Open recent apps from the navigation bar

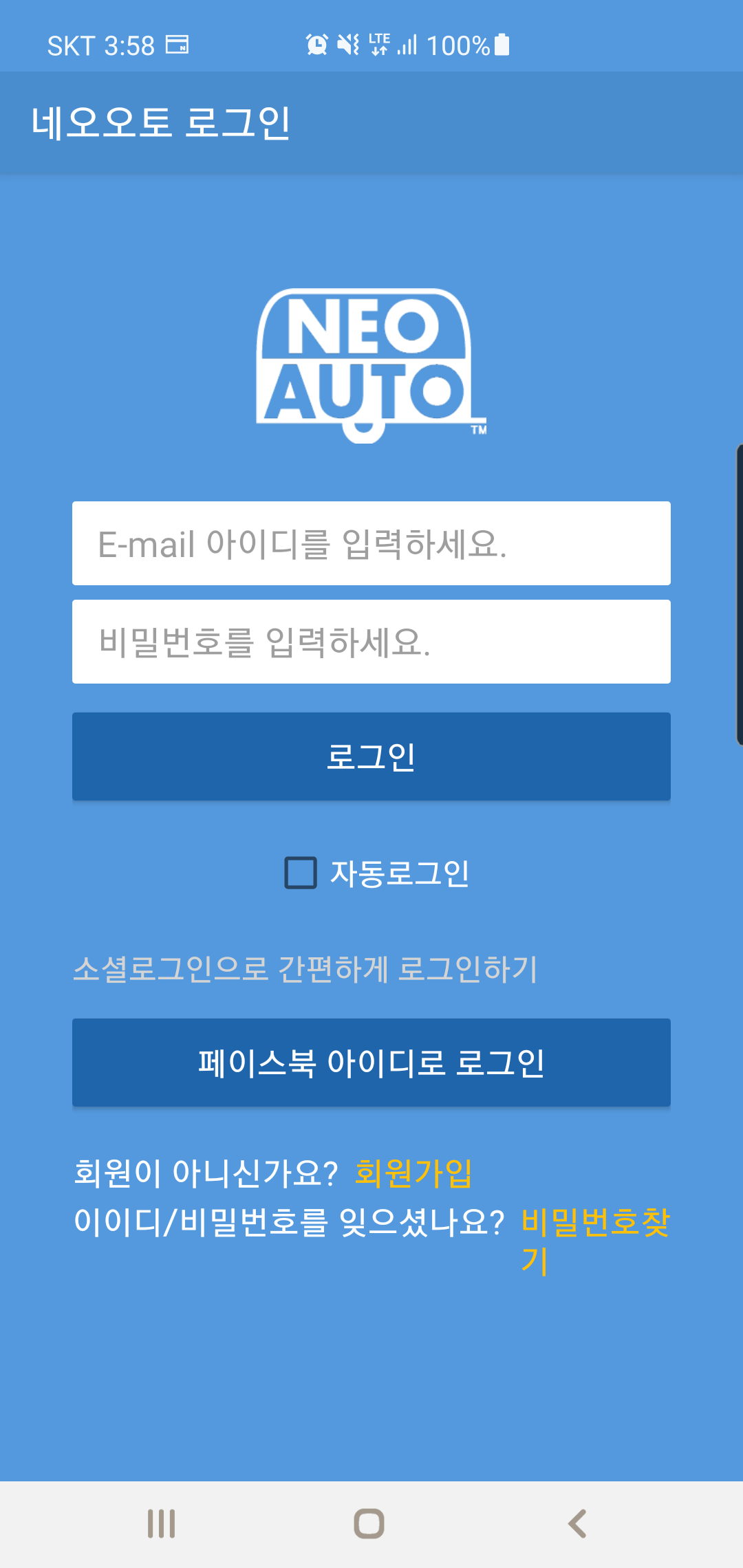[x=162, y=1523]
